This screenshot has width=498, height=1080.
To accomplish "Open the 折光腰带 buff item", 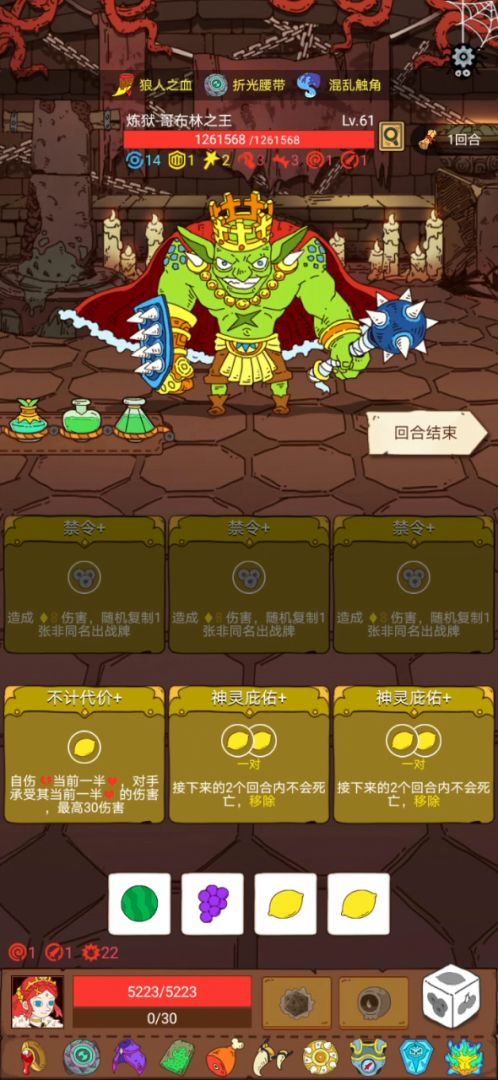I will click(x=245, y=86).
